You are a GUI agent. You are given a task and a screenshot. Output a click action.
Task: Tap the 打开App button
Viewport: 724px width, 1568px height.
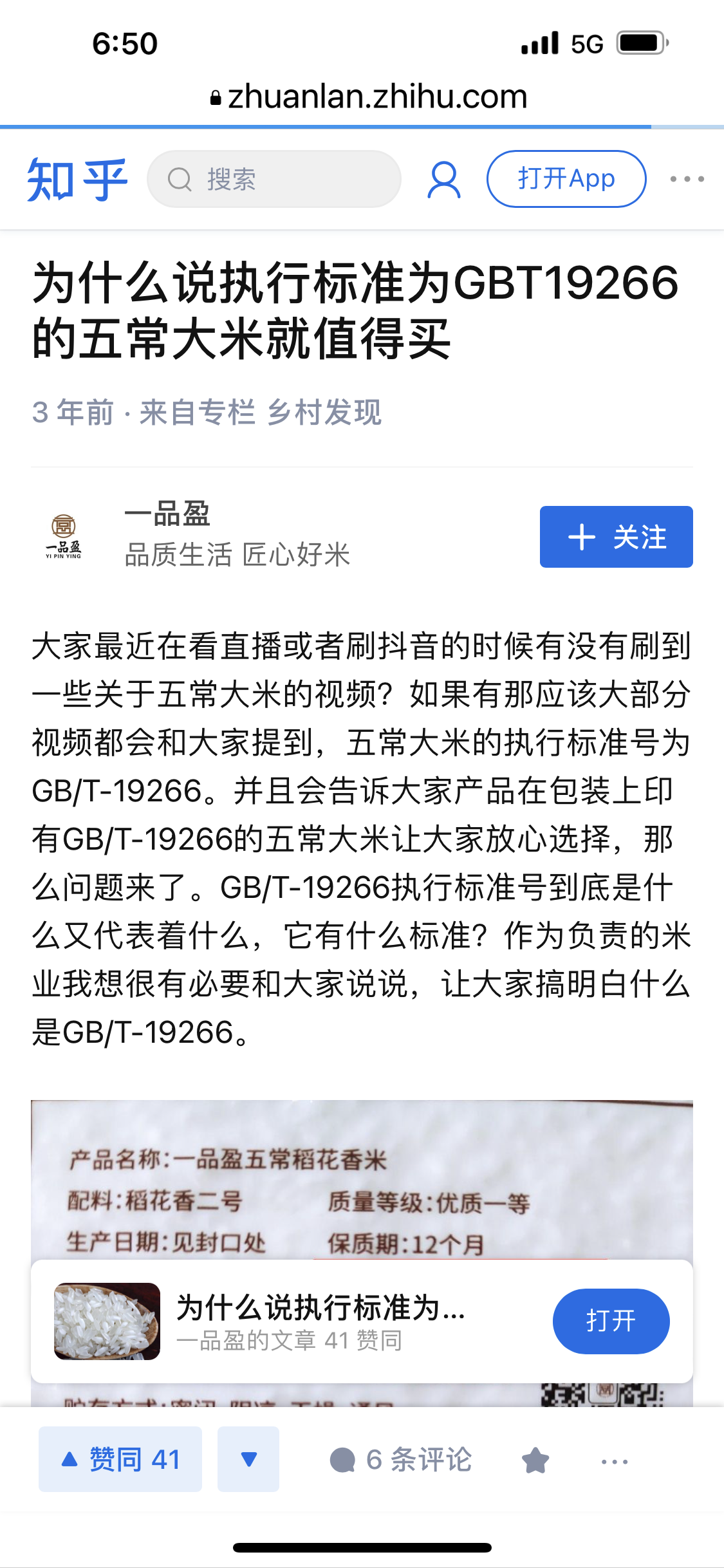click(x=566, y=179)
